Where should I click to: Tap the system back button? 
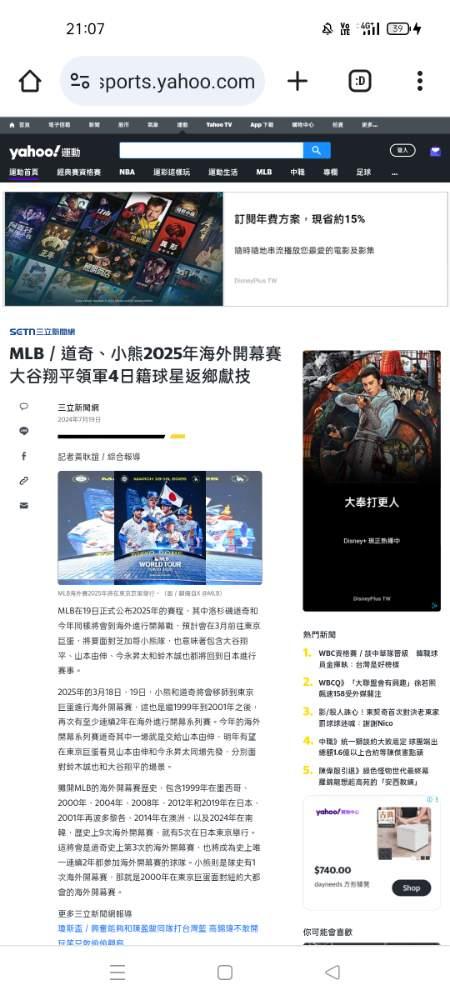coord(332,972)
